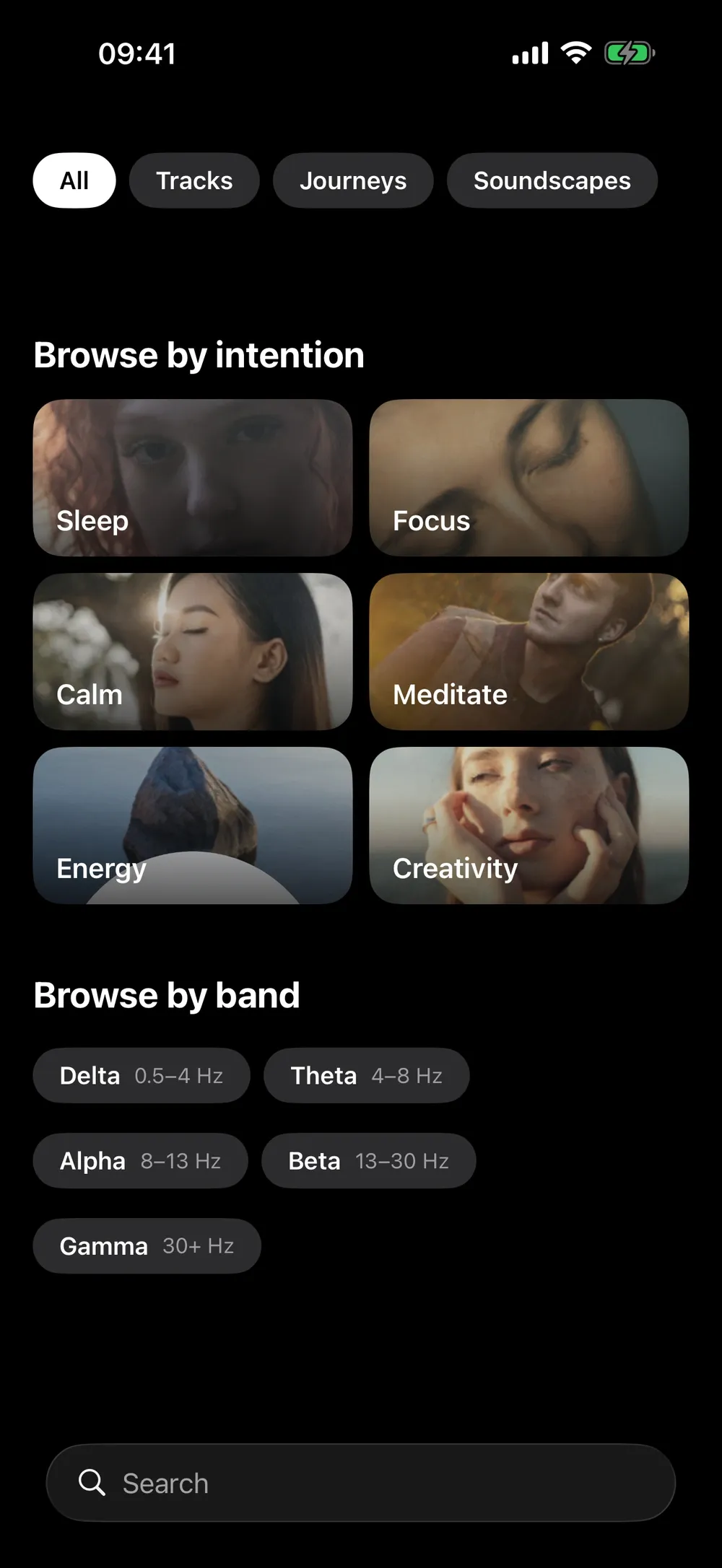Browse the Gamma 30+ Hz band
This screenshot has height=1568, width=722.
pyautogui.click(x=147, y=1245)
